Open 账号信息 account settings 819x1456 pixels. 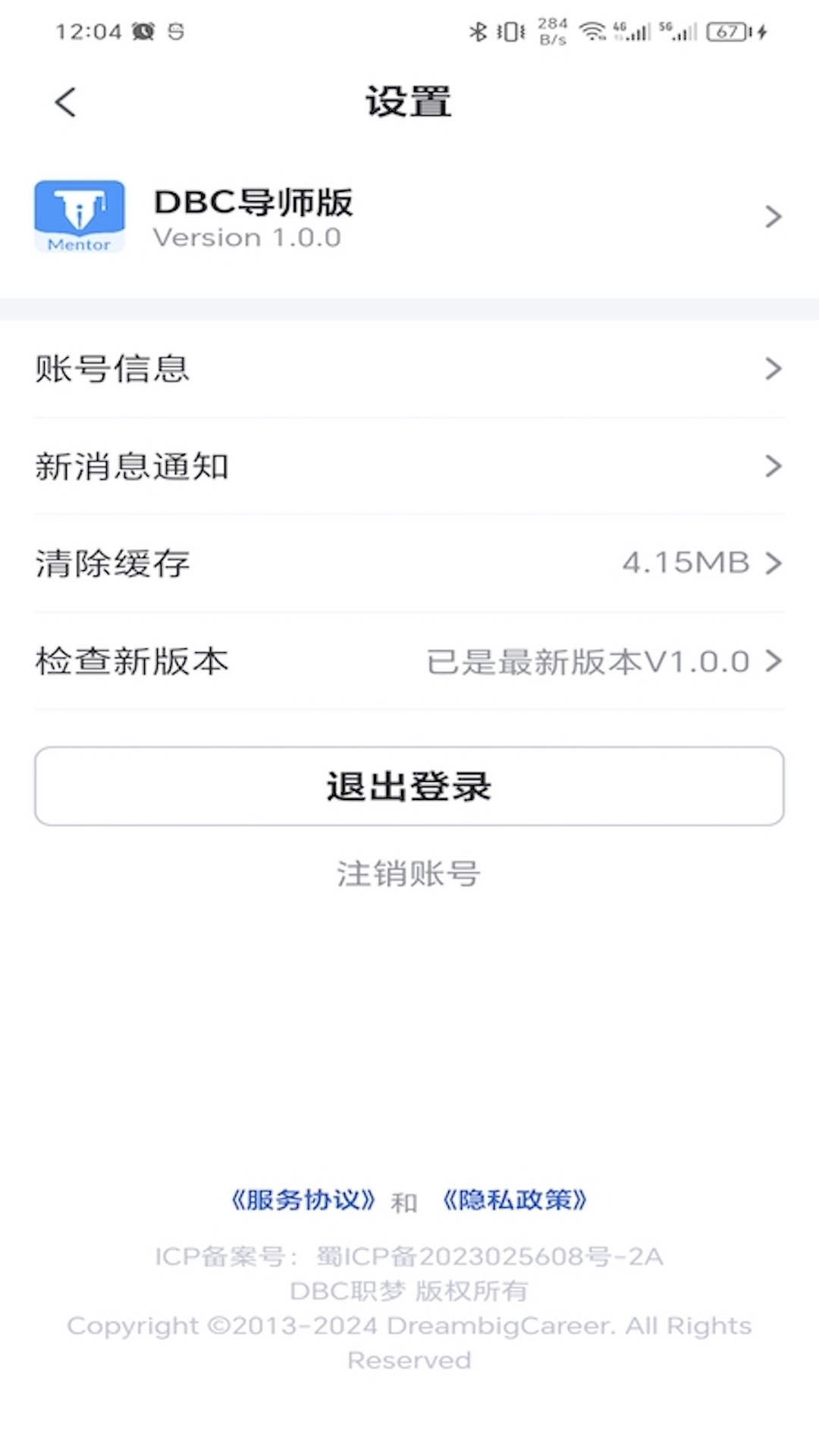point(409,369)
